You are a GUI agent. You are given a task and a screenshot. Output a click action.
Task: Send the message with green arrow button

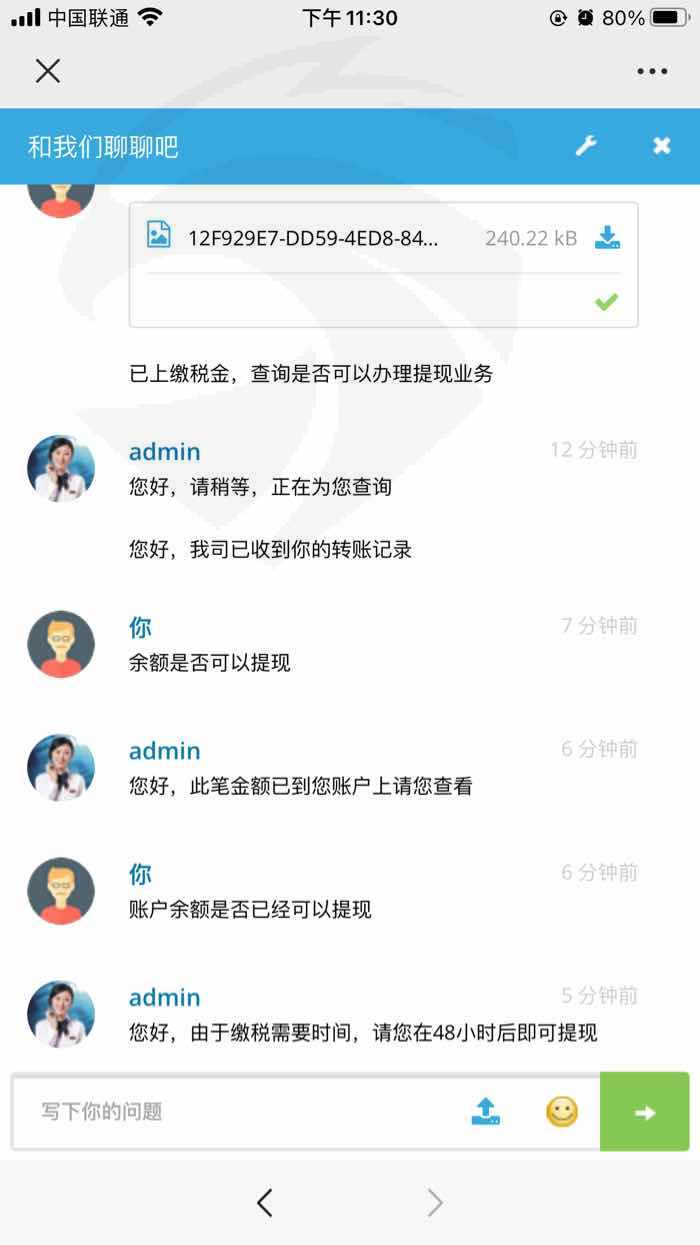point(645,1111)
